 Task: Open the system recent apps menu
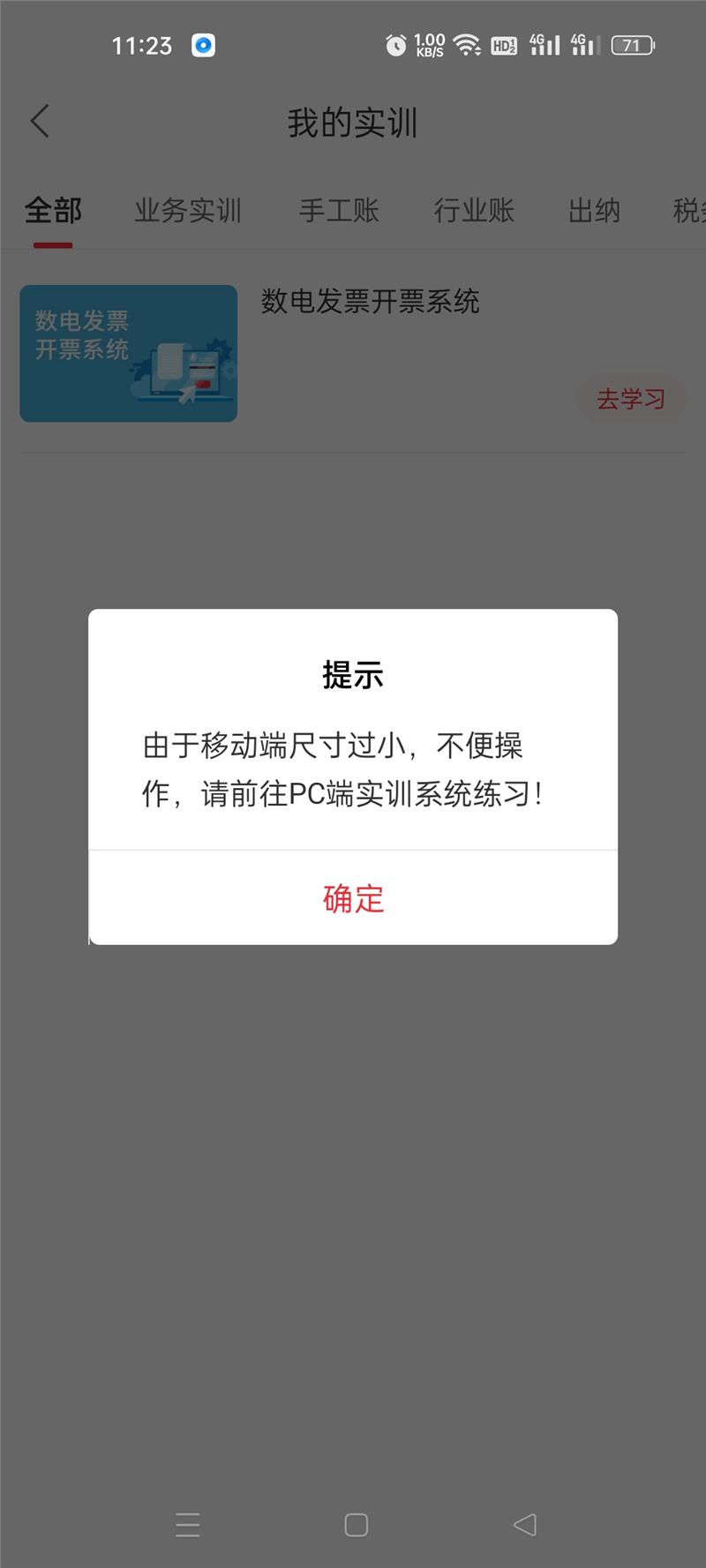pos(188,1525)
